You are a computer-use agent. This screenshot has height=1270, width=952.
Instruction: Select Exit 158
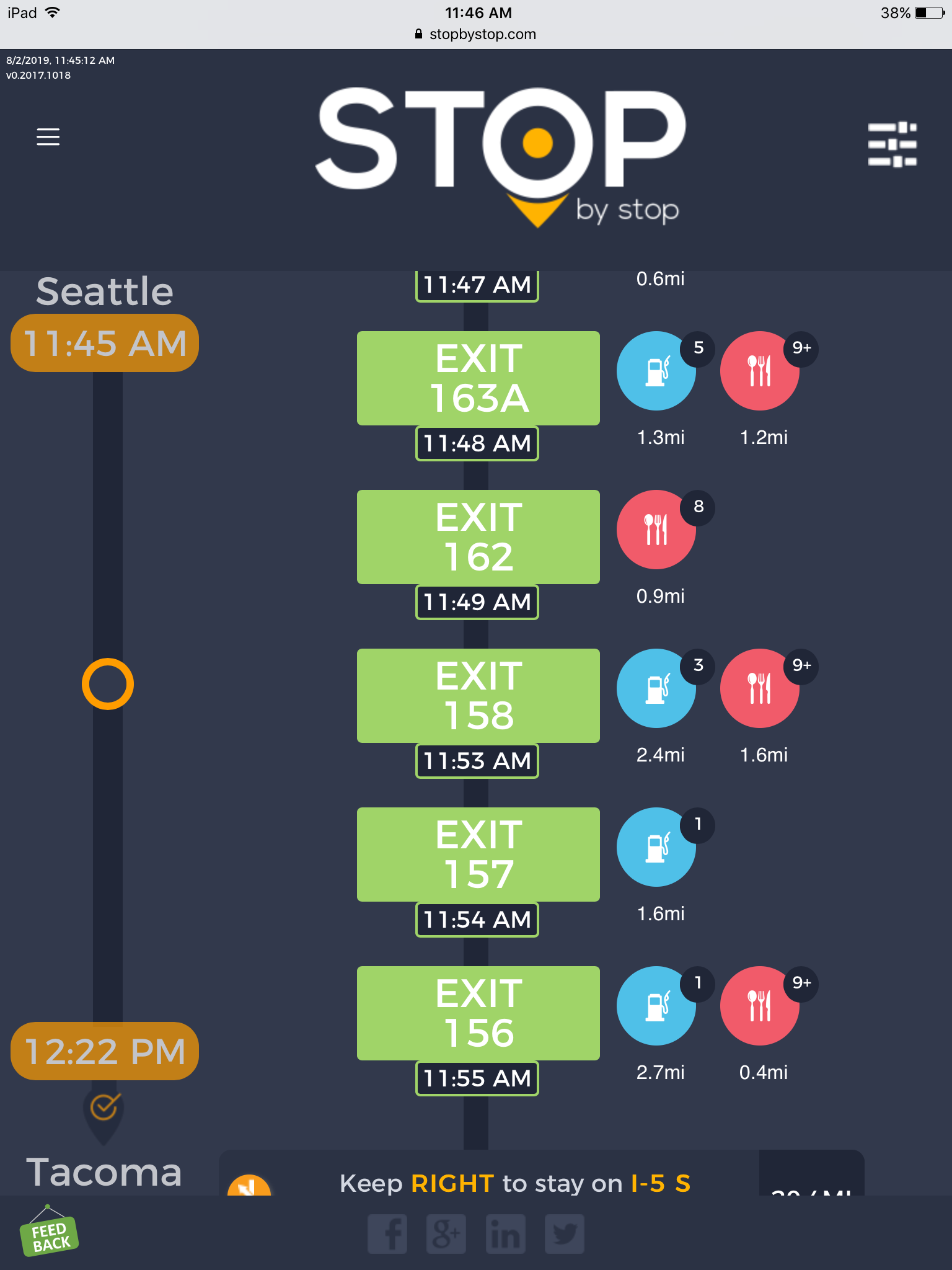tap(478, 696)
